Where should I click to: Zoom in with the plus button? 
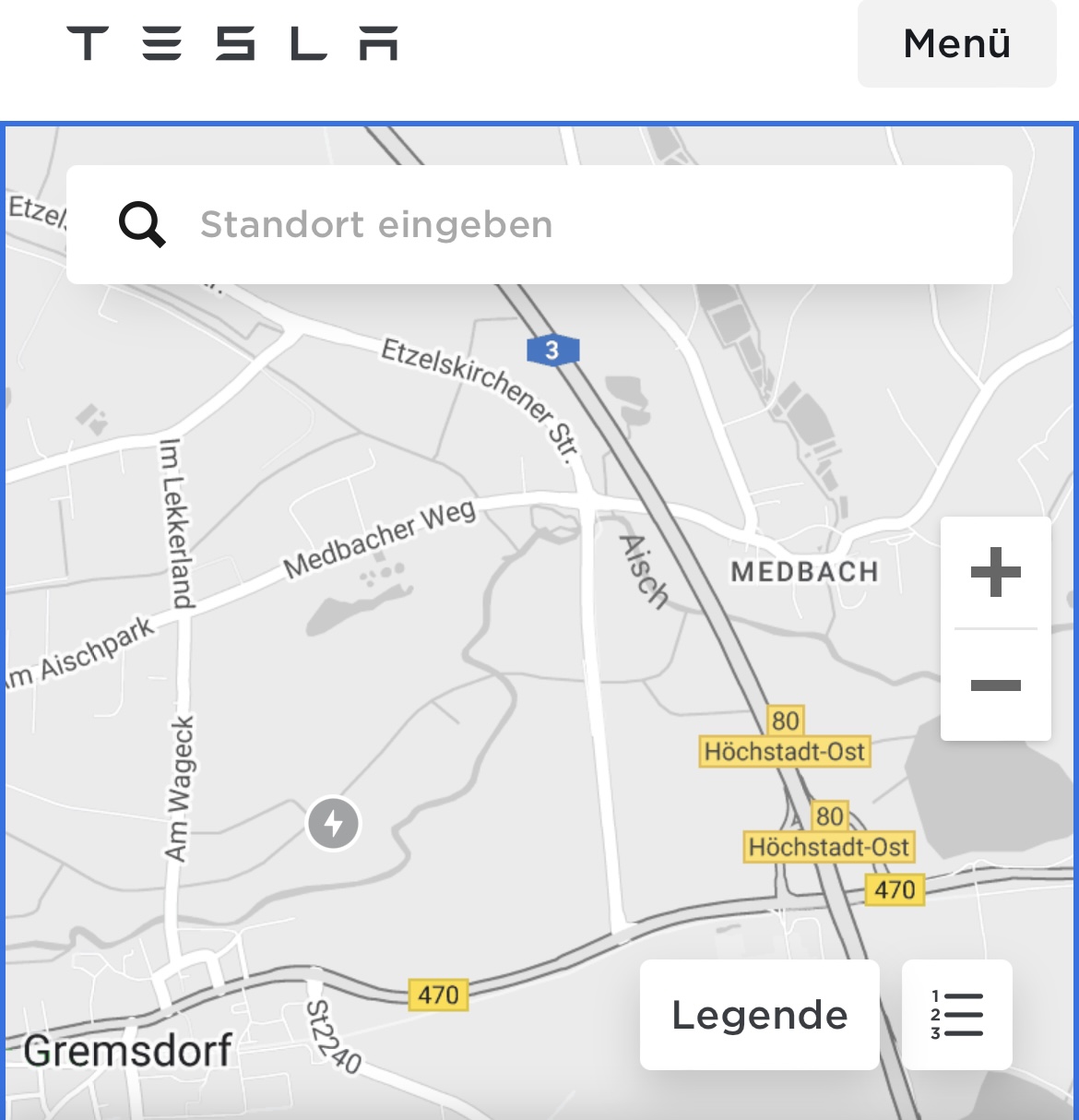click(996, 572)
